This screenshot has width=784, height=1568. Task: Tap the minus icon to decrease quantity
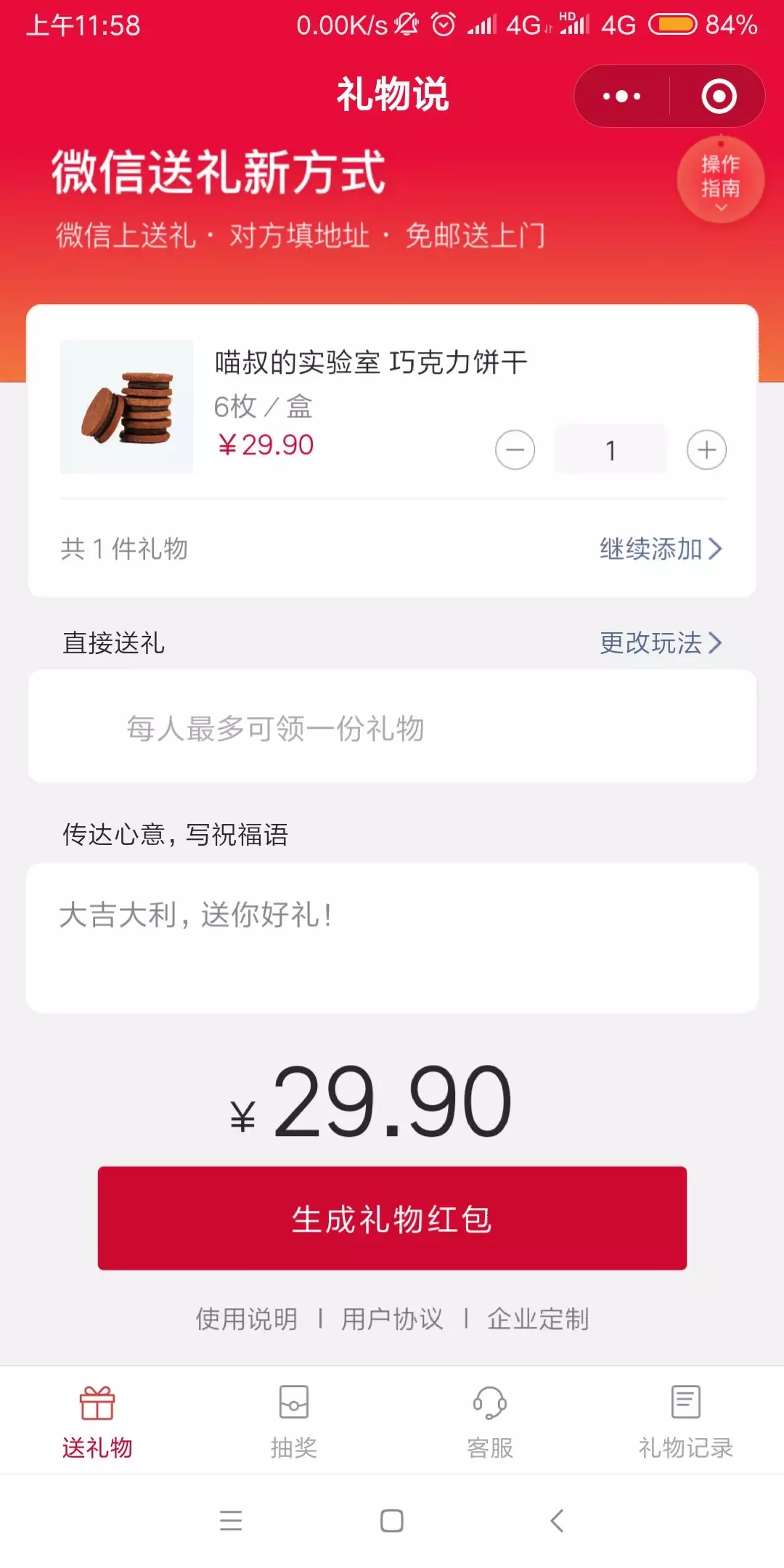tap(515, 449)
